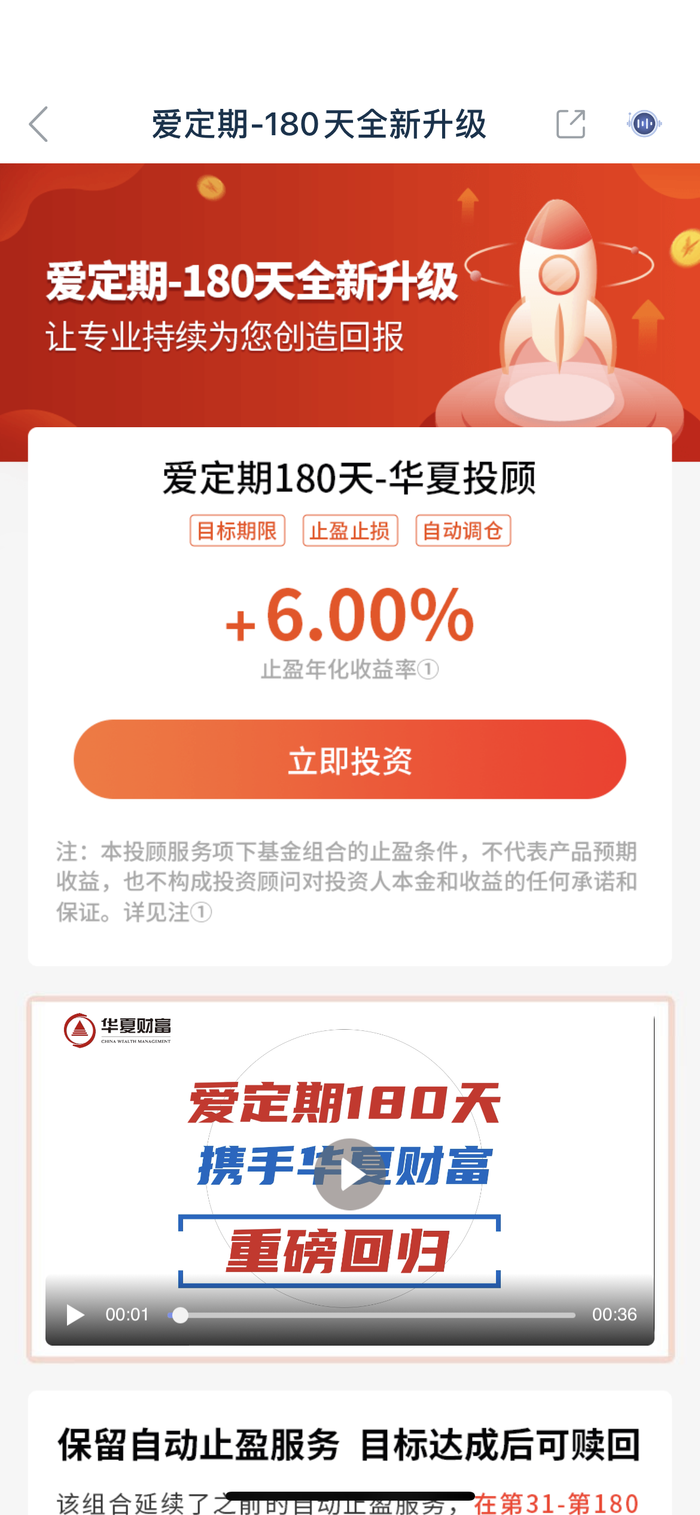
Task: Go back using the header arrow
Action: (x=38, y=124)
